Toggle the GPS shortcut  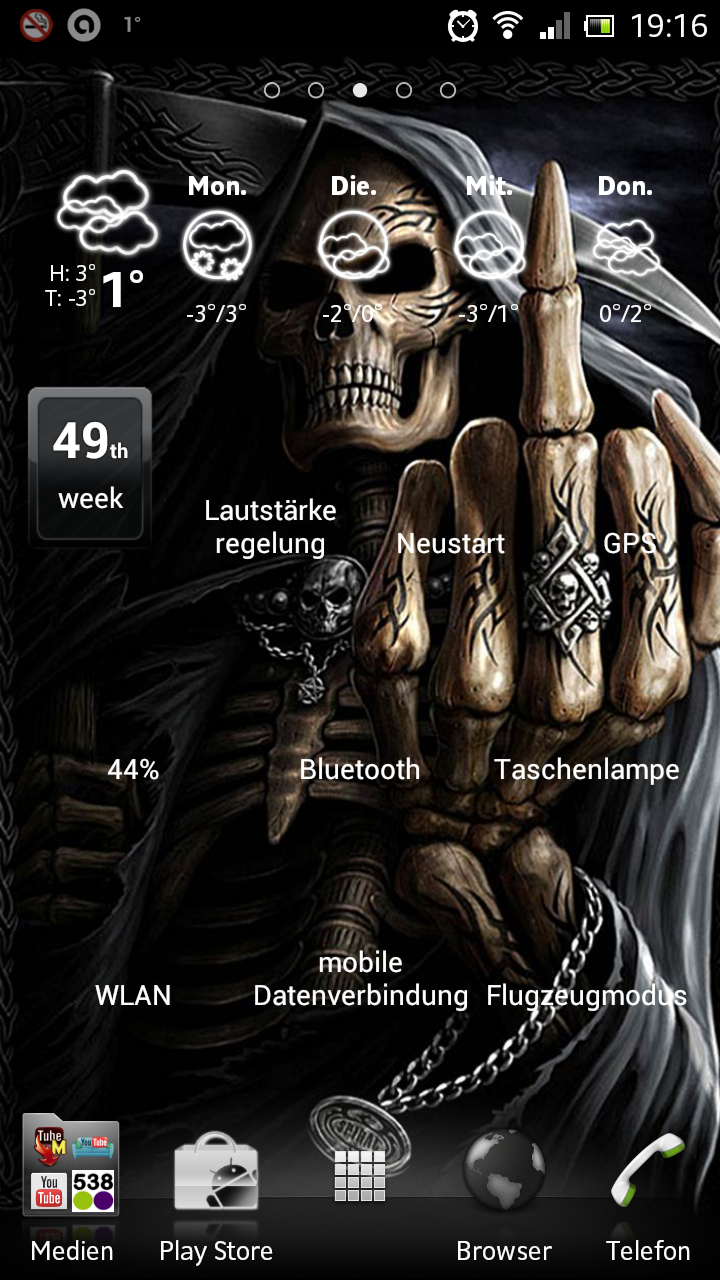[630, 543]
